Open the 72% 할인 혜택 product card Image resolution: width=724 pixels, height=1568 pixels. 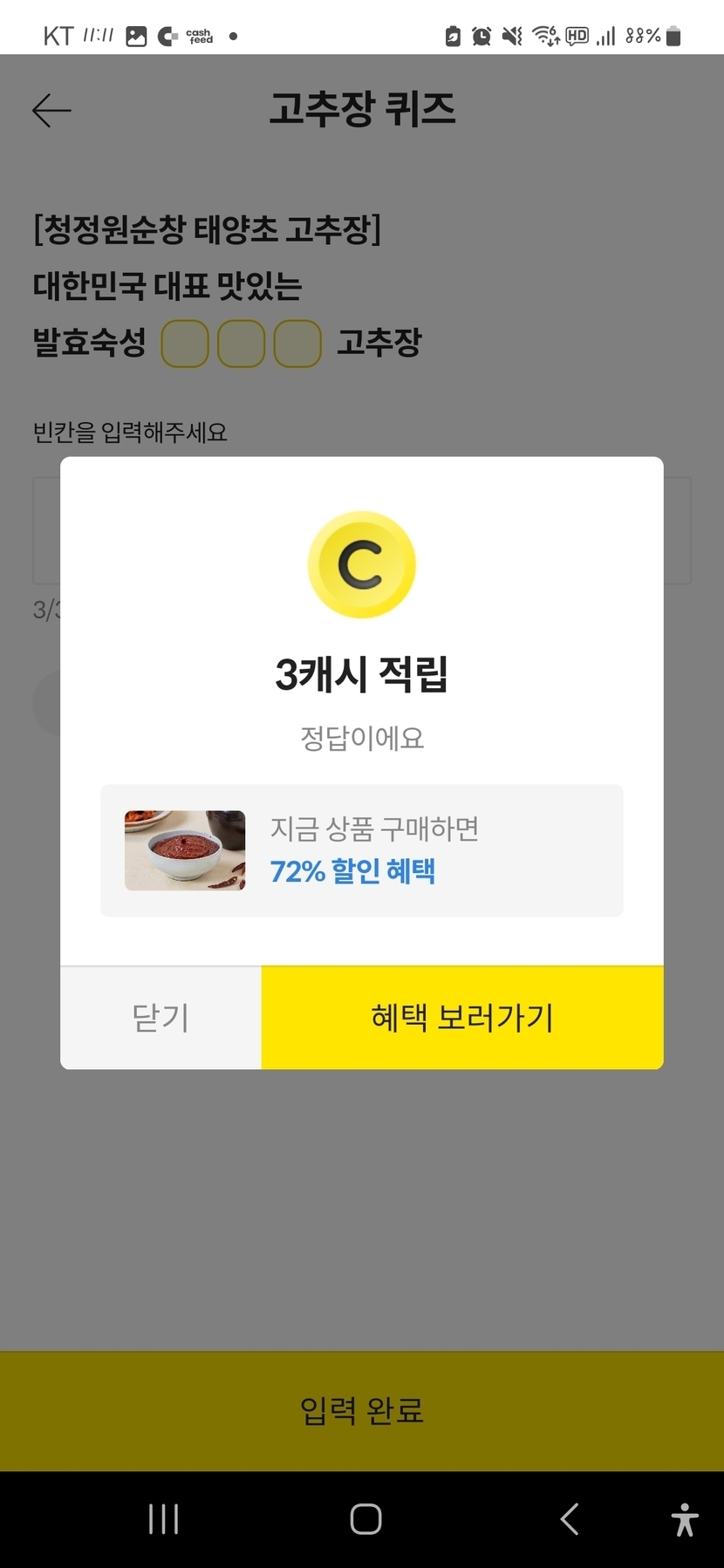coord(362,850)
